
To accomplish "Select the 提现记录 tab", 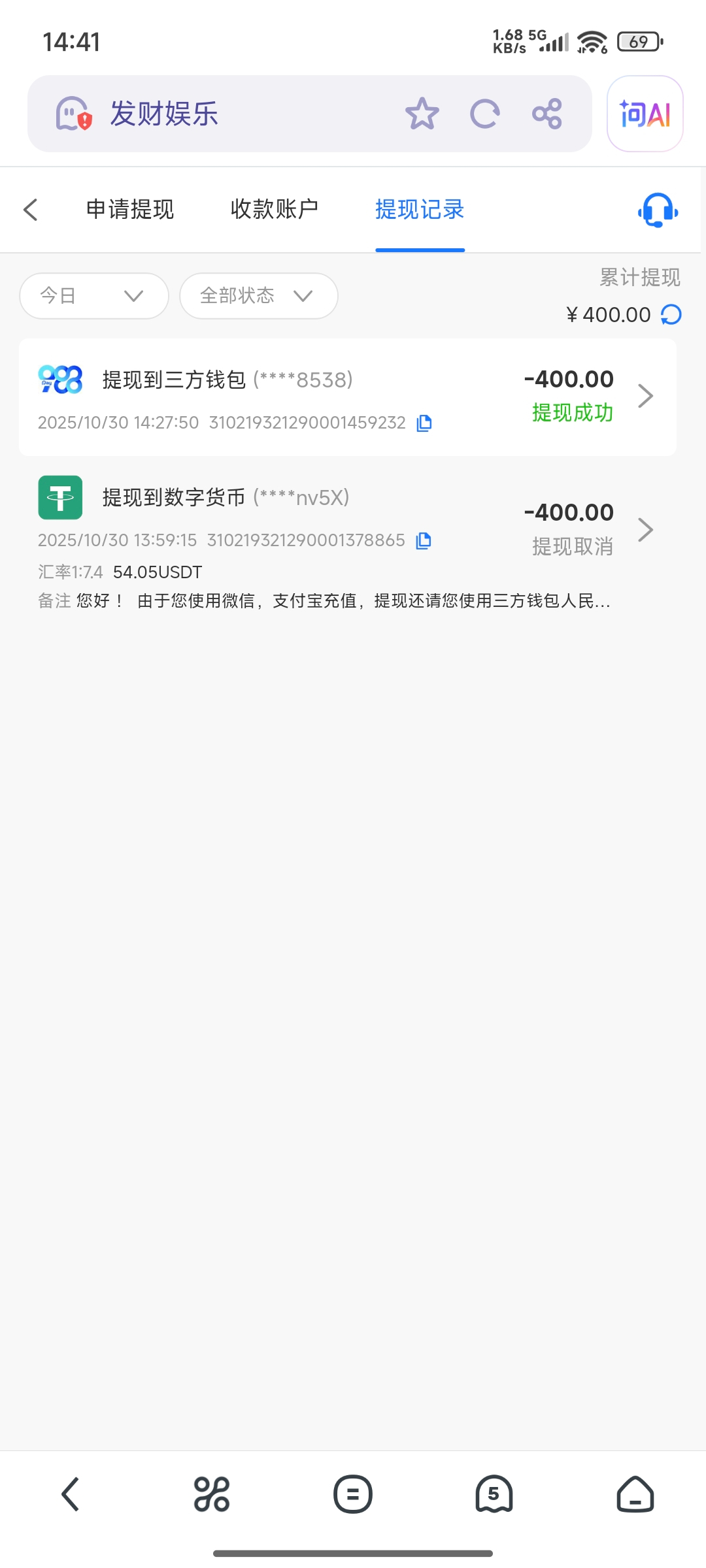I will pyautogui.click(x=420, y=210).
